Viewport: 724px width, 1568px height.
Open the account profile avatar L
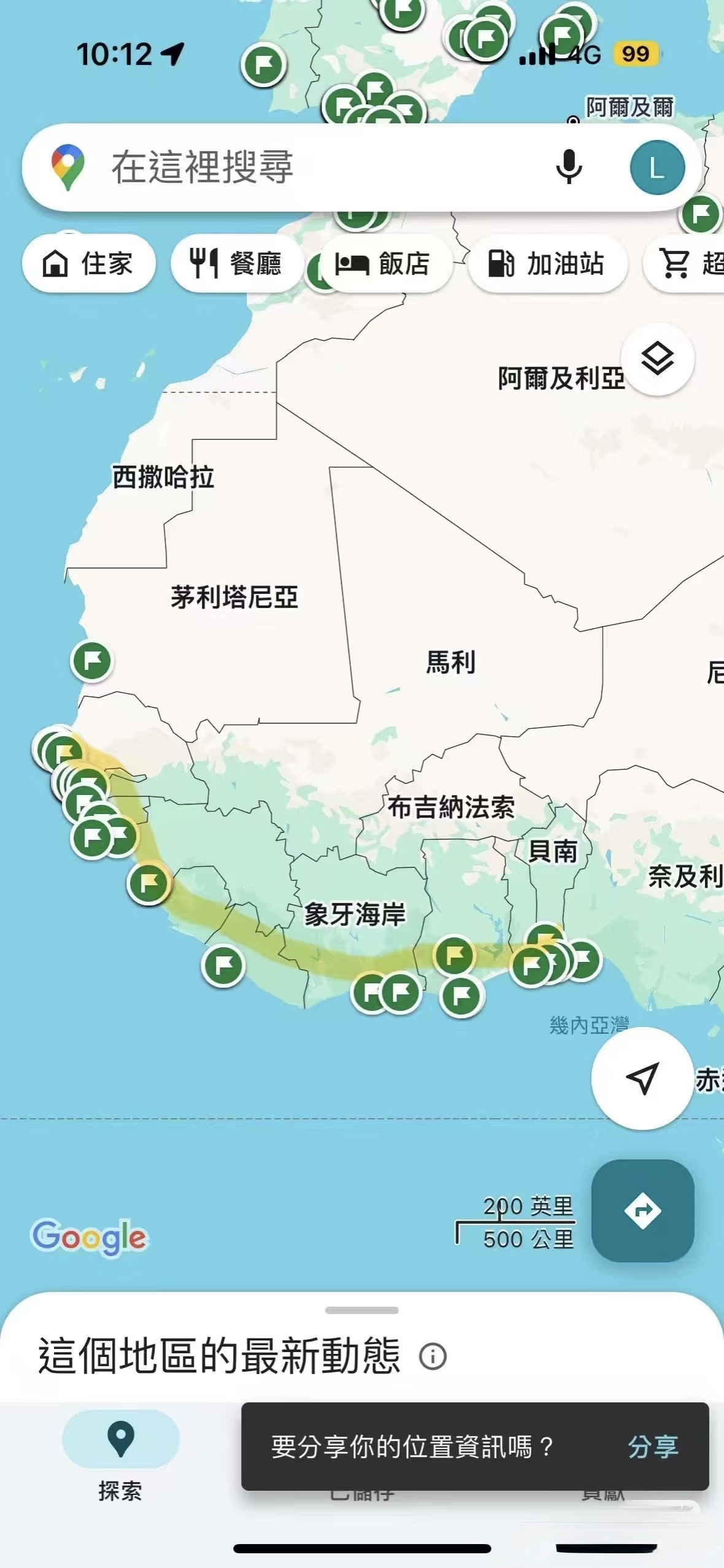click(x=657, y=167)
